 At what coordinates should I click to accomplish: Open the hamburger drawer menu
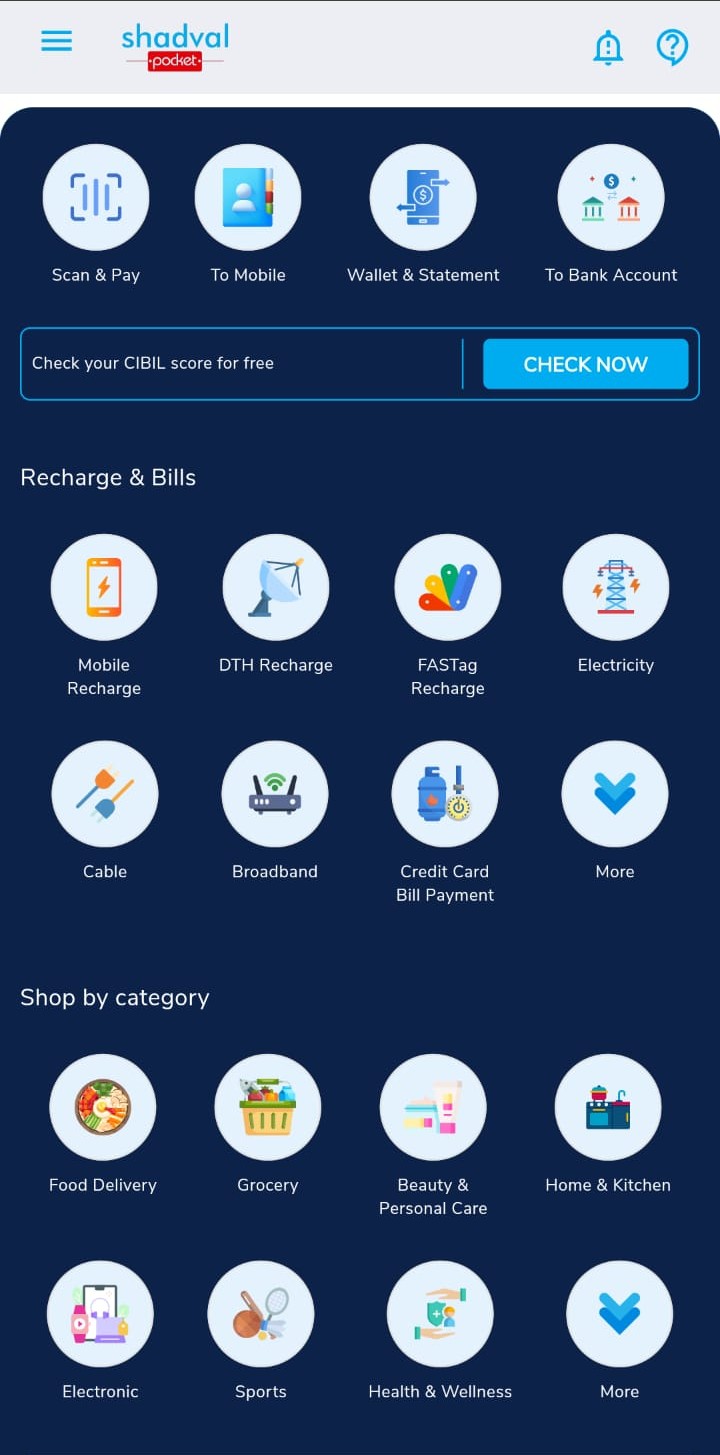(x=56, y=41)
